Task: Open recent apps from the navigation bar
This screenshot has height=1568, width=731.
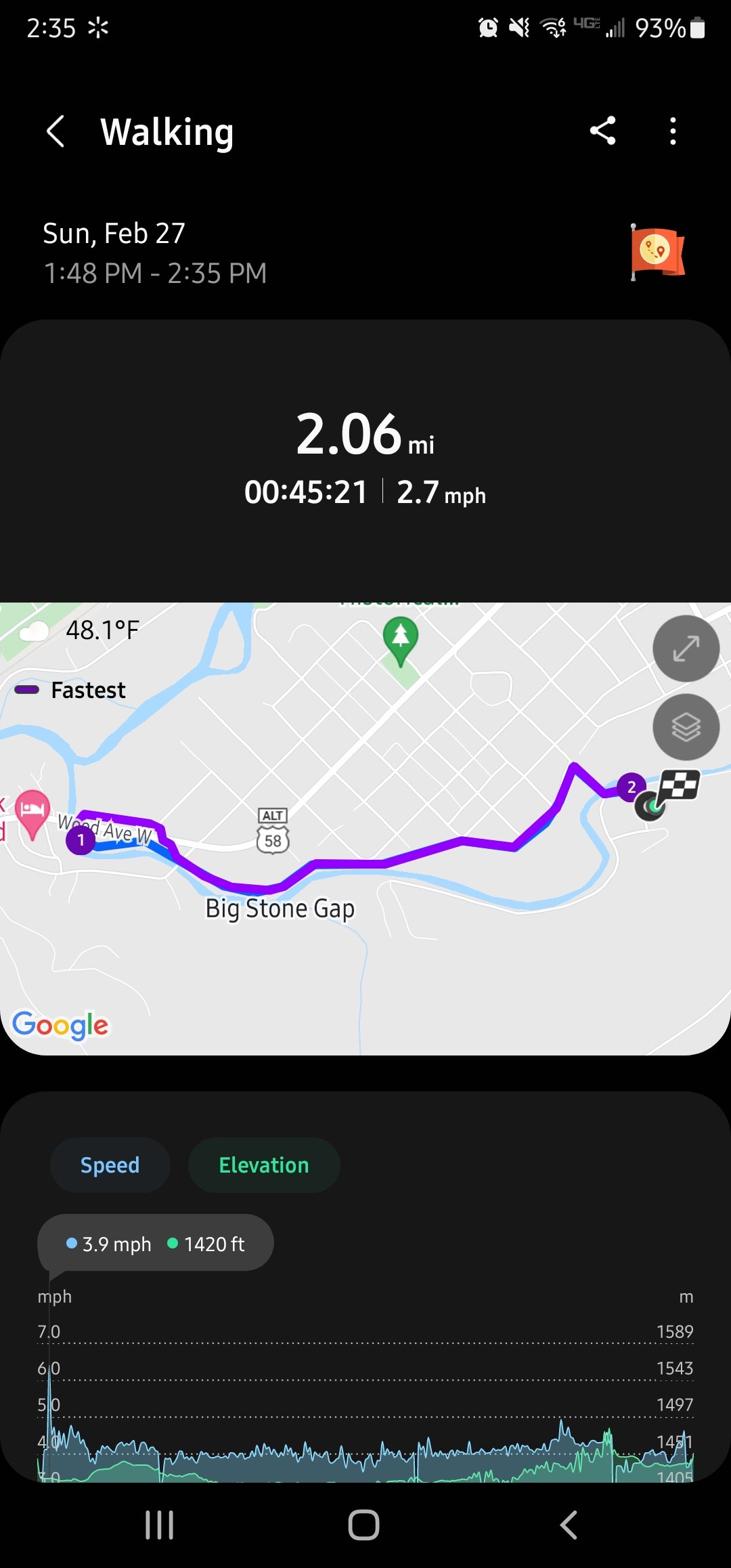Action: tap(160, 1525)
